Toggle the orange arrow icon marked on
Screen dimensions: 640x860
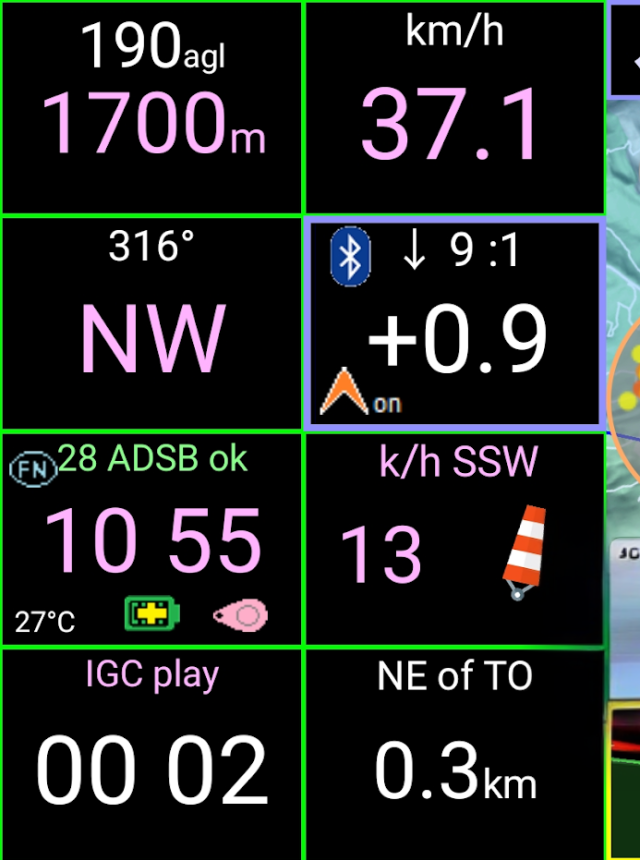[340, 393]
